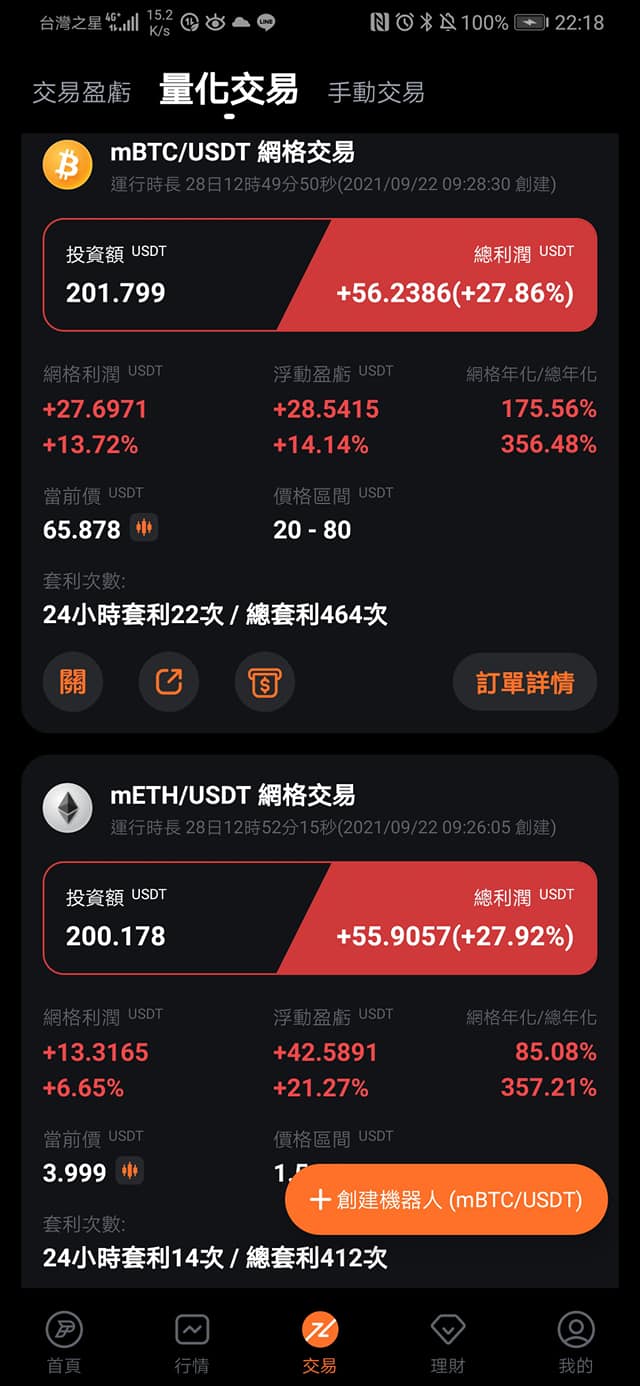Image resolution: width=640 pixels, height=1386 pixels.
Task: Open 訂單詳情 for mBTC/USDT
Action: pos(525,682)
